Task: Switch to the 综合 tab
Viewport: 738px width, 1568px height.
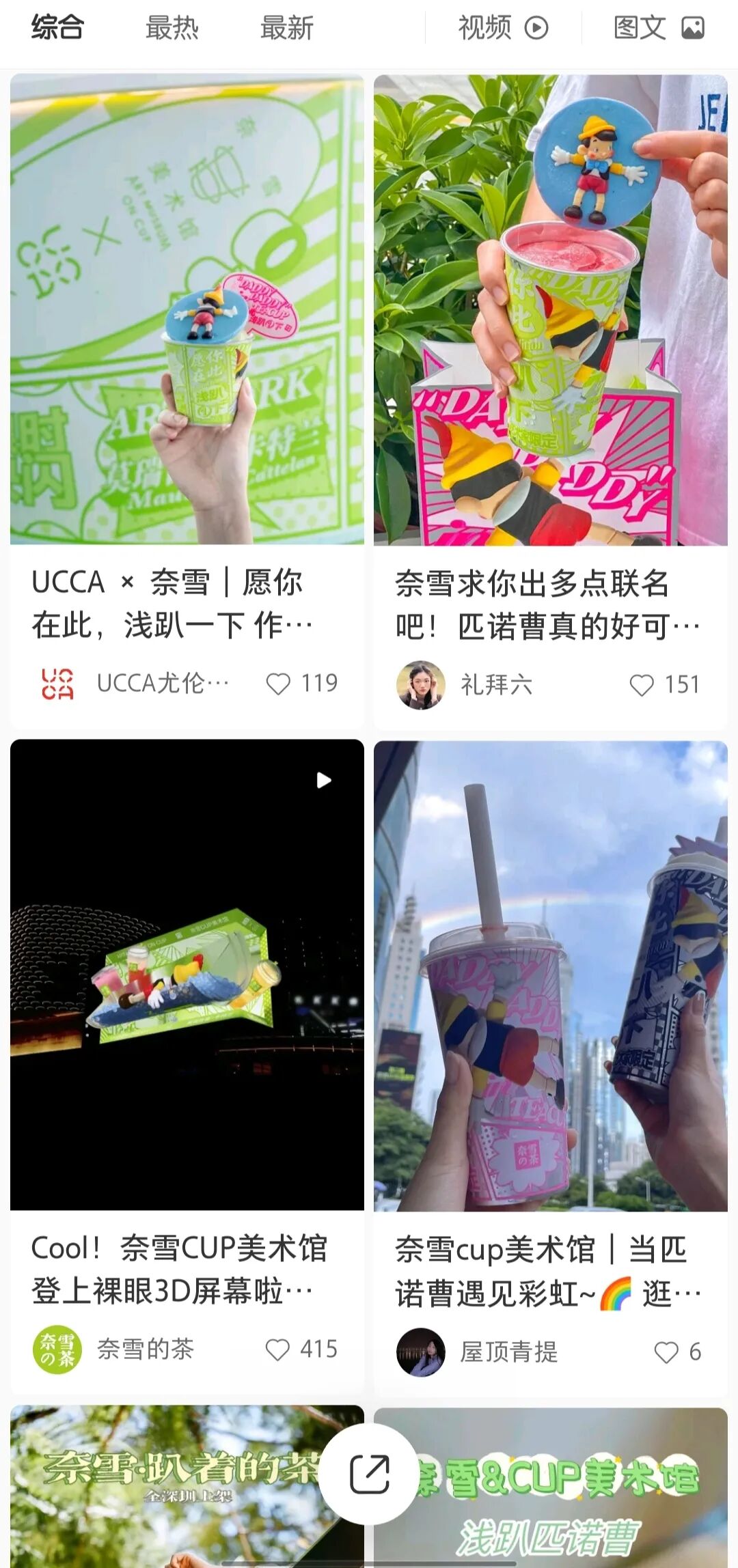Action: coord(57,29)
